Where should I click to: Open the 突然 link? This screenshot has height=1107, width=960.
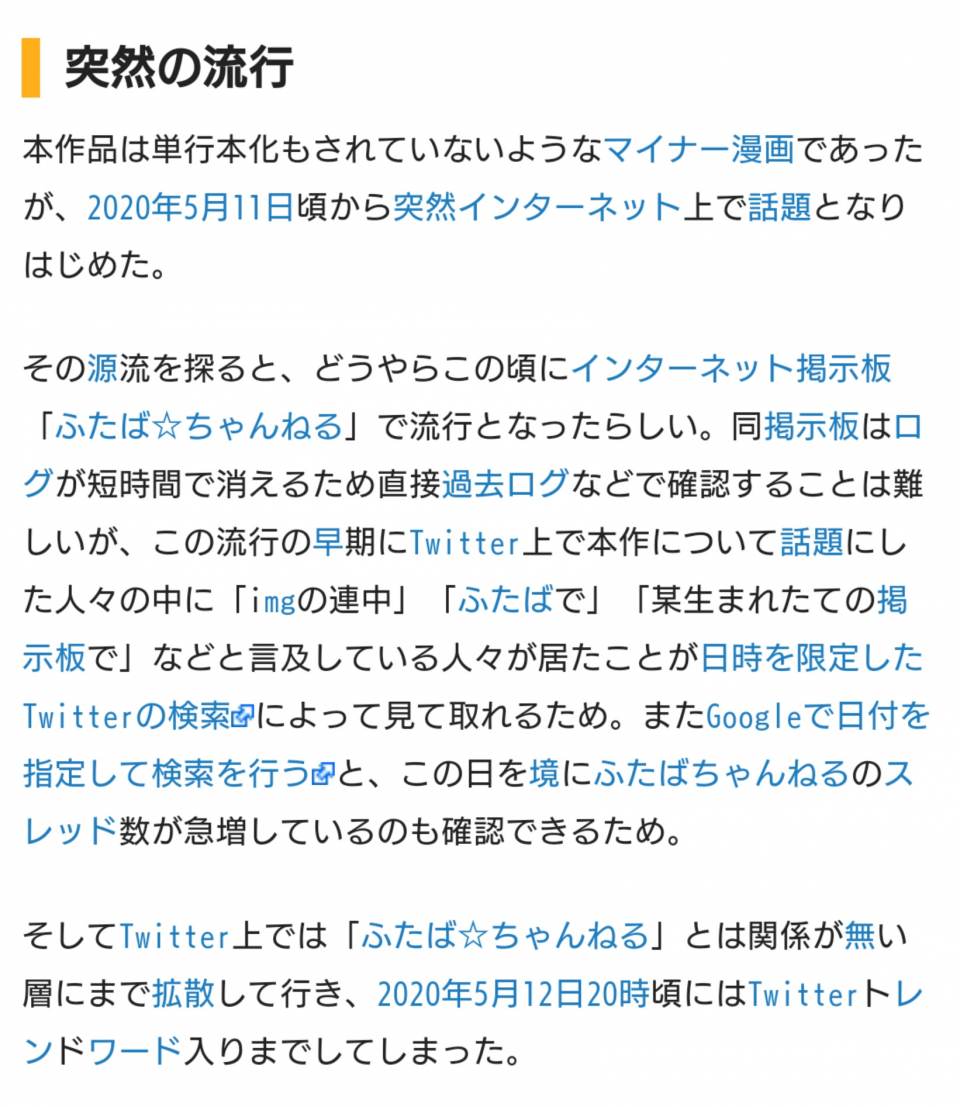click(425, 208)
